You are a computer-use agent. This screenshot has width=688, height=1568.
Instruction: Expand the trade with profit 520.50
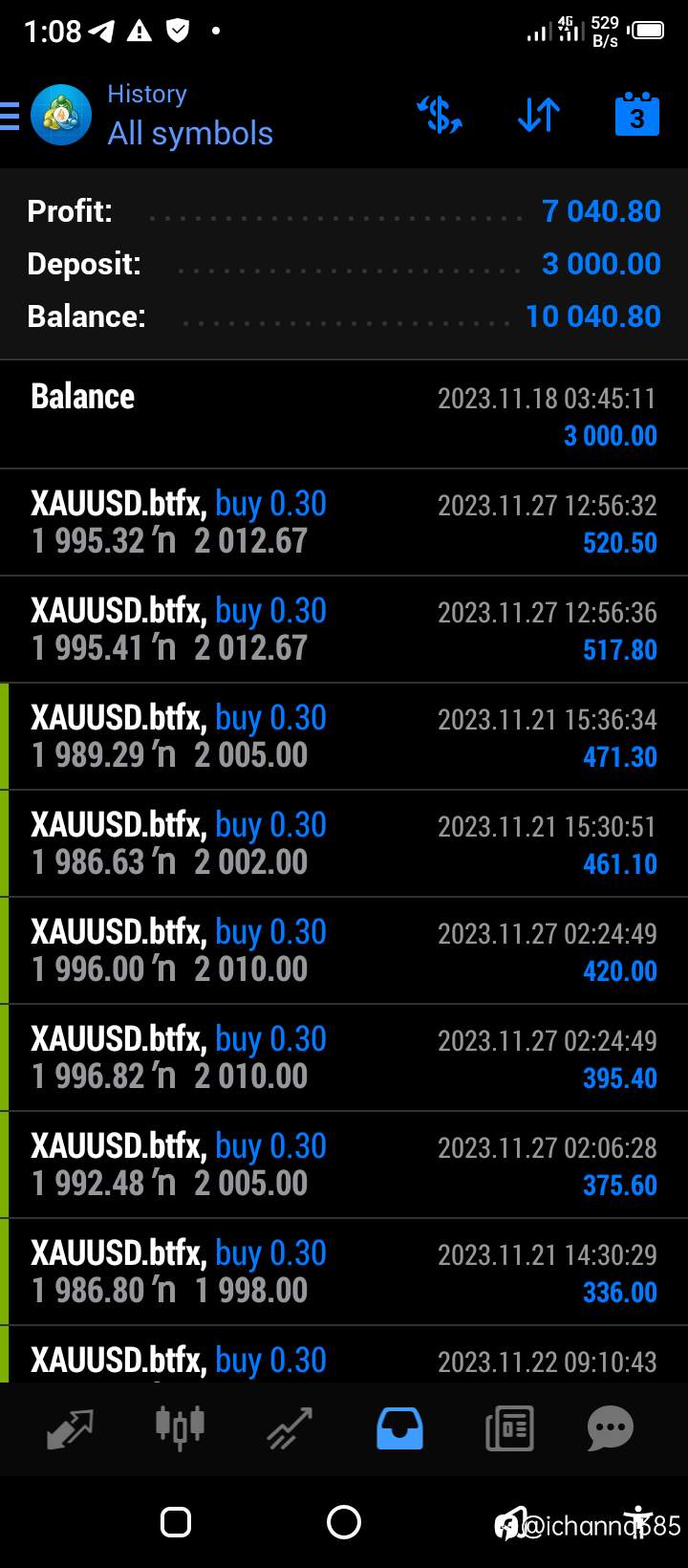tap(344, 523)
